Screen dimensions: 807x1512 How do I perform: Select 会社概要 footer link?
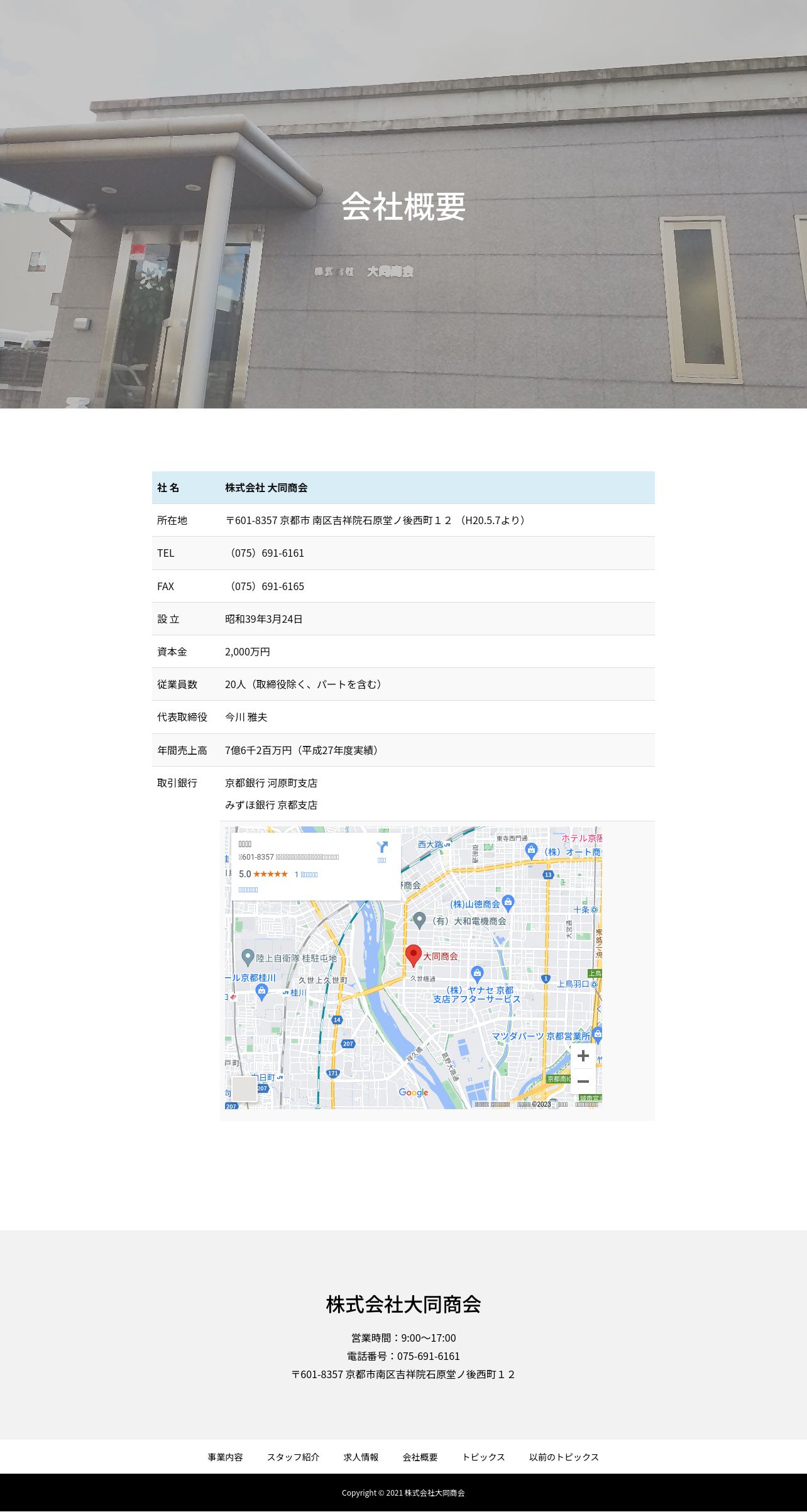pyautogui.click(x=420, y=1457)
